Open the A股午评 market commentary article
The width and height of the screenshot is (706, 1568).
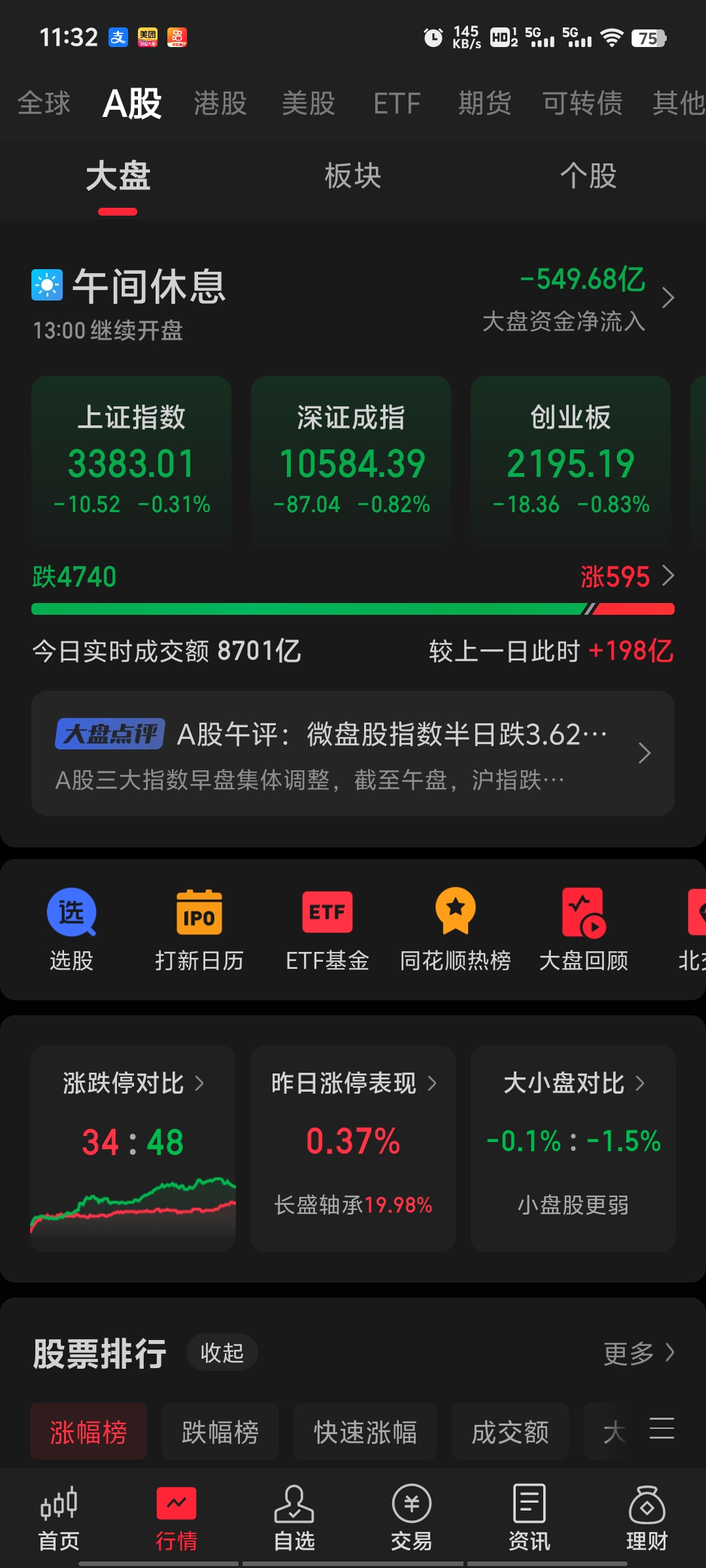(x=353, y=755)
